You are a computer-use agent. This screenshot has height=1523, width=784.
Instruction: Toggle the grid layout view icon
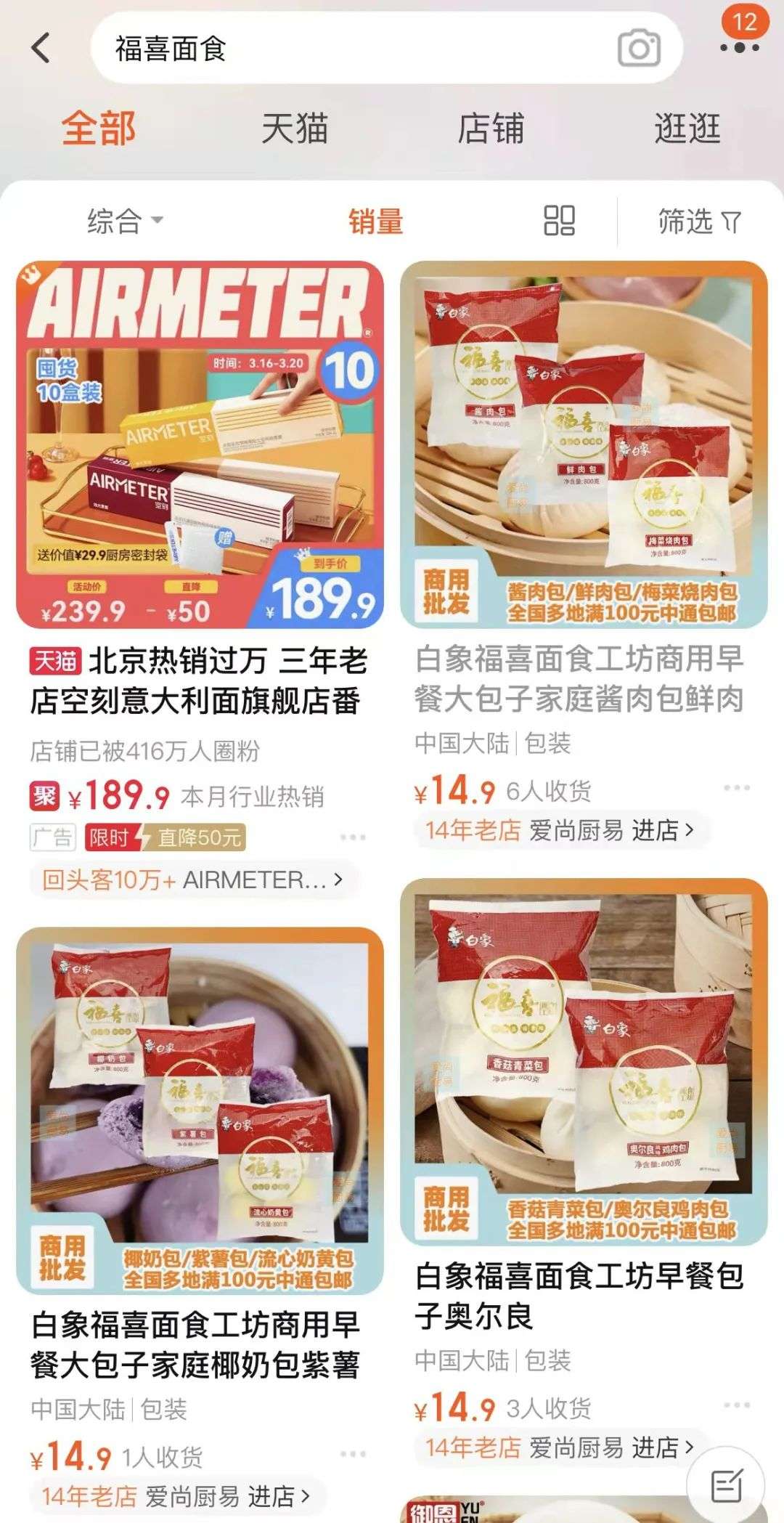[x=559, y=220]
